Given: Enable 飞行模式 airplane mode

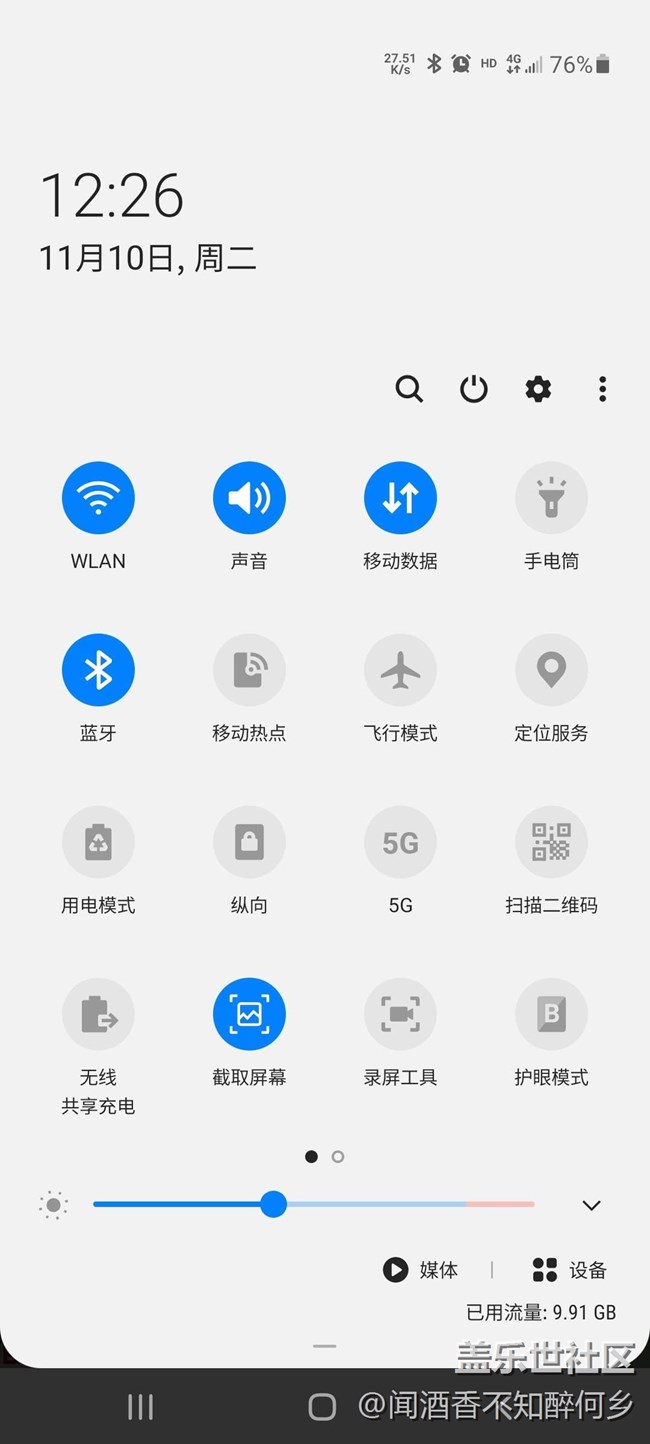Looking at the screenshot, I should tap(400, 670).
